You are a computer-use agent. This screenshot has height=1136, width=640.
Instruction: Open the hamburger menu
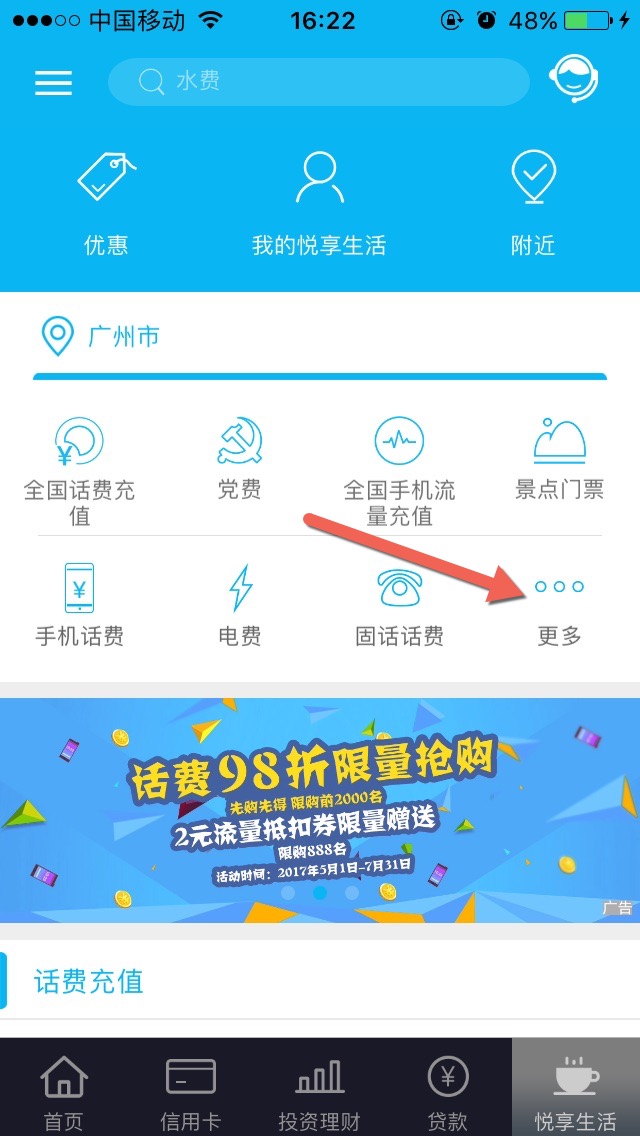(x=54, y=82)
